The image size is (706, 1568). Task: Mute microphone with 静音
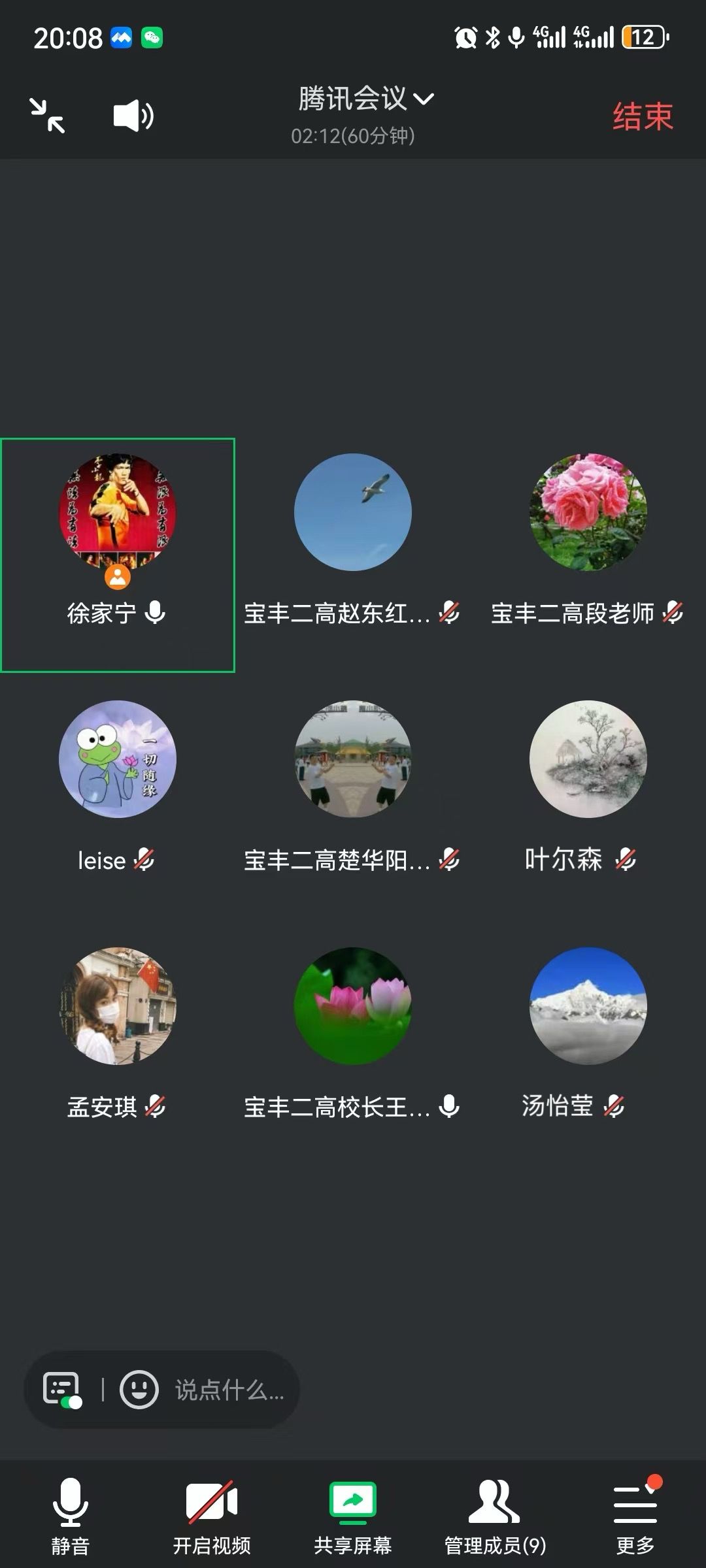(x=70, y=1517)
